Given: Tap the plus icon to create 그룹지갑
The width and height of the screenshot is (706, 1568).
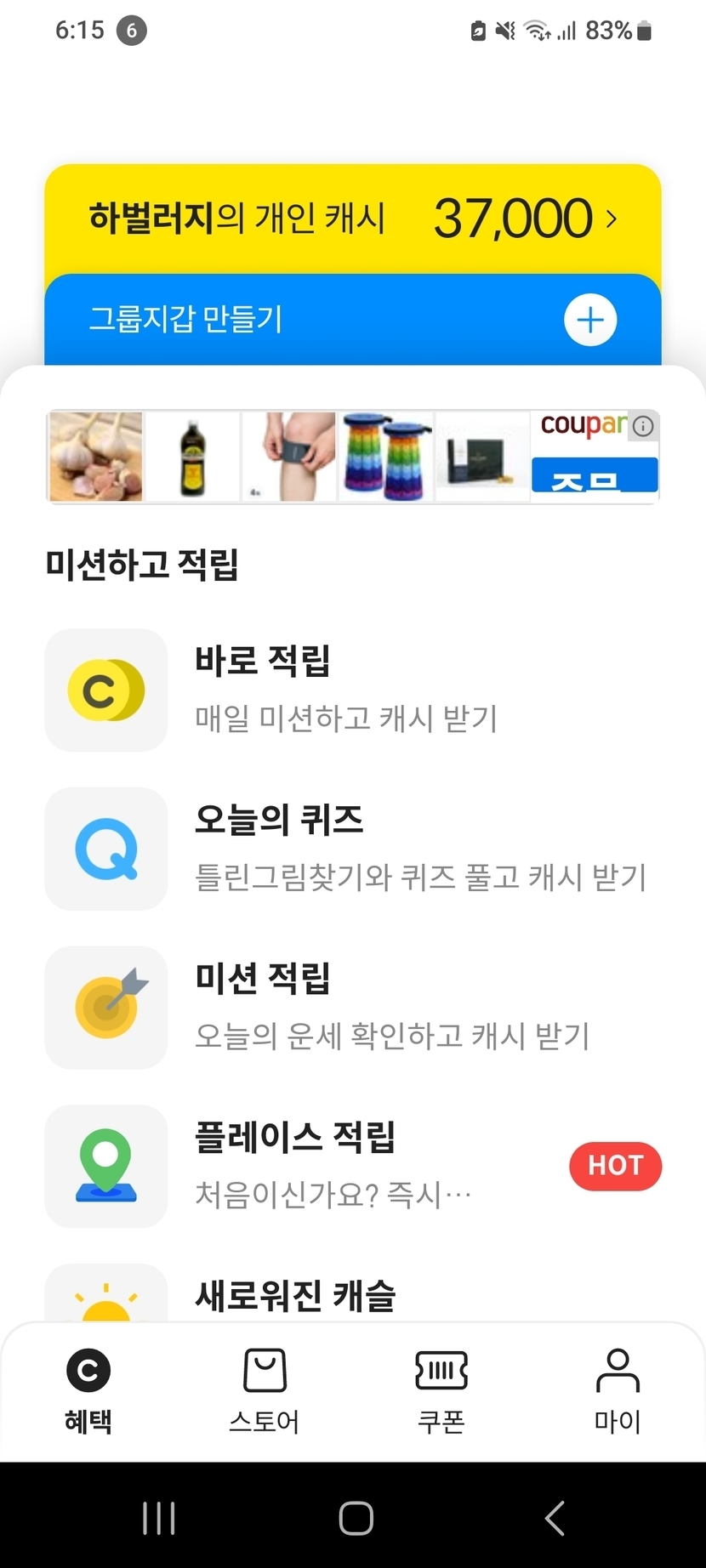Looking at the screenshot, I should pyautogui.click(x=590, y=321).
